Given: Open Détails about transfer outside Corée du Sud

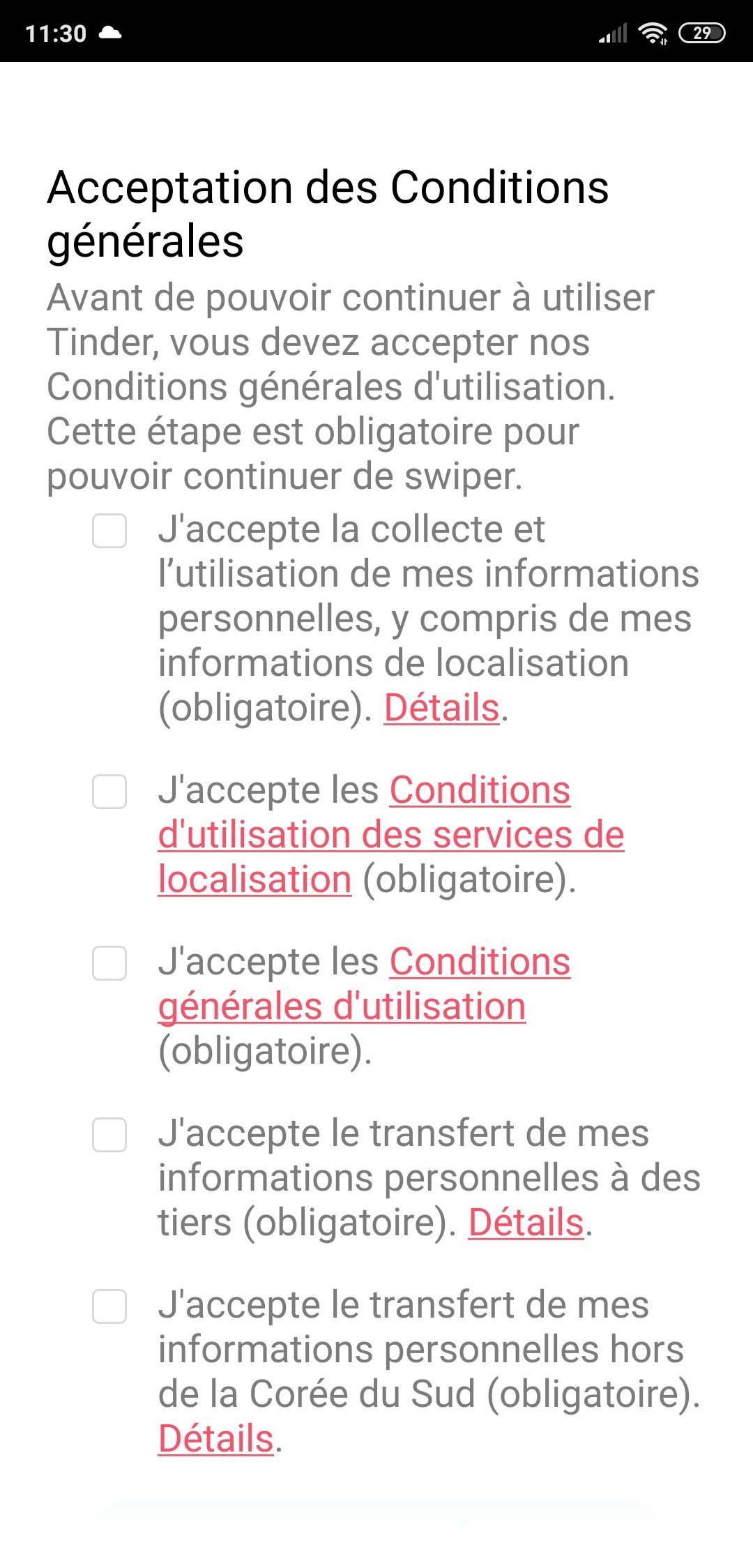Looking at the screenshot, I should click(x=215, y=1439).
